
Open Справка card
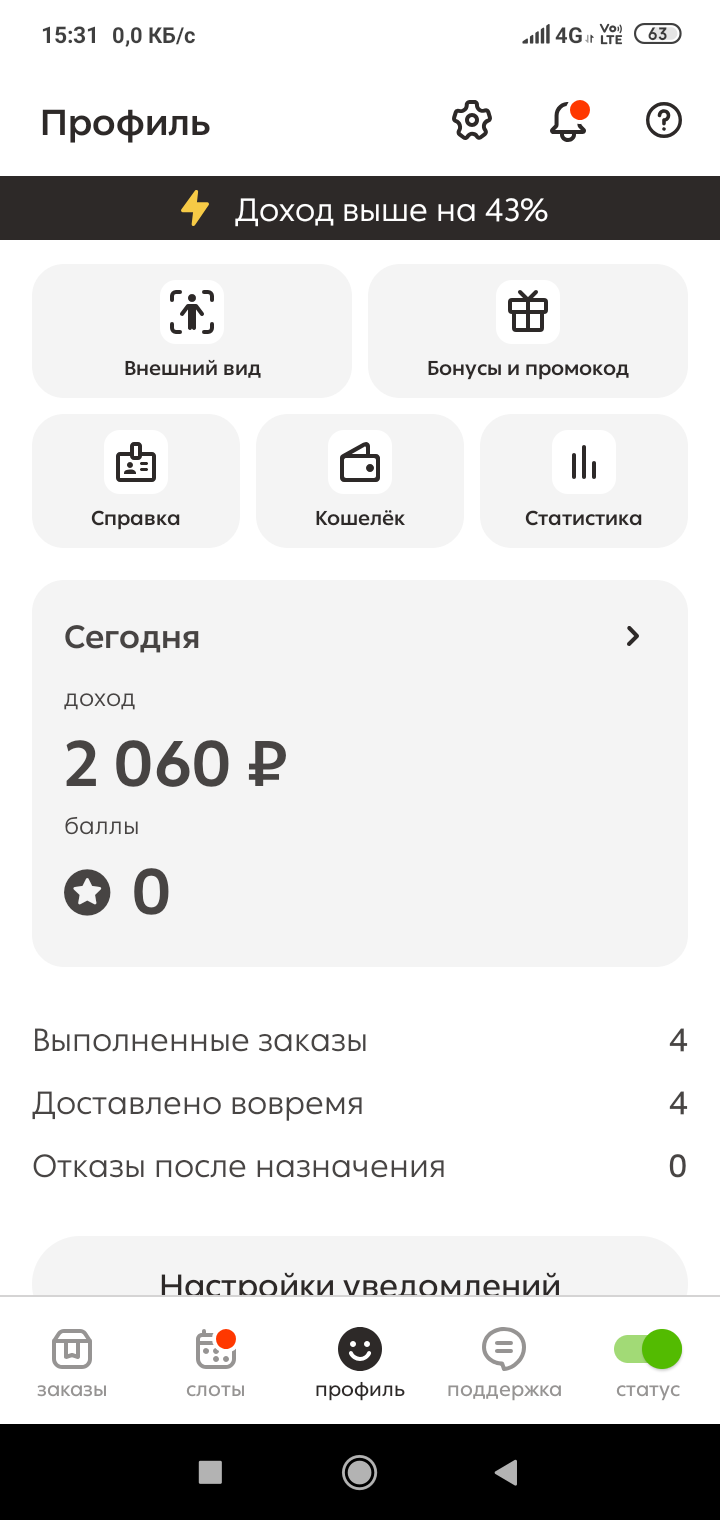136,481
